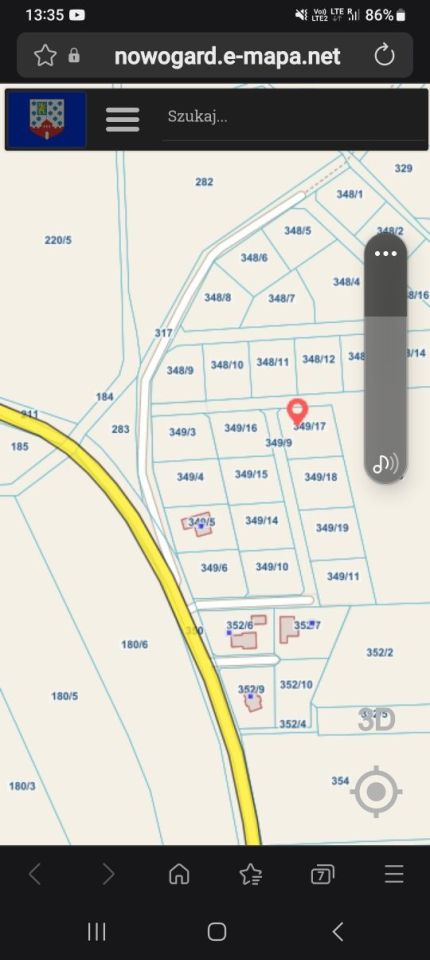Image resolution: width=430 pixels, height=960 pixels.
Task: Tap the media sound icon on the volume panel
Action: tap(385, 463)
